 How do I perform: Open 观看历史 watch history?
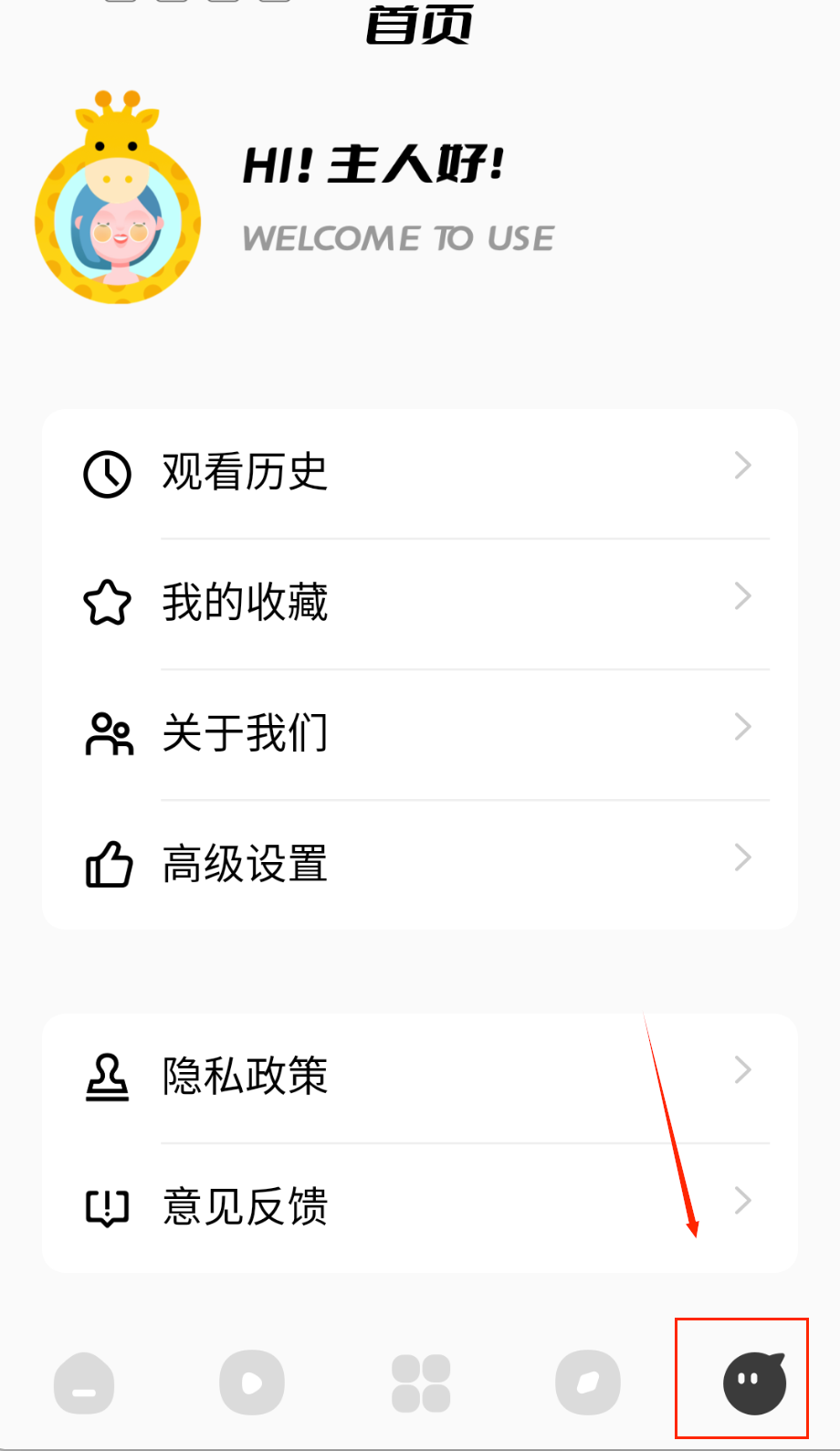[x=420, y=473]
